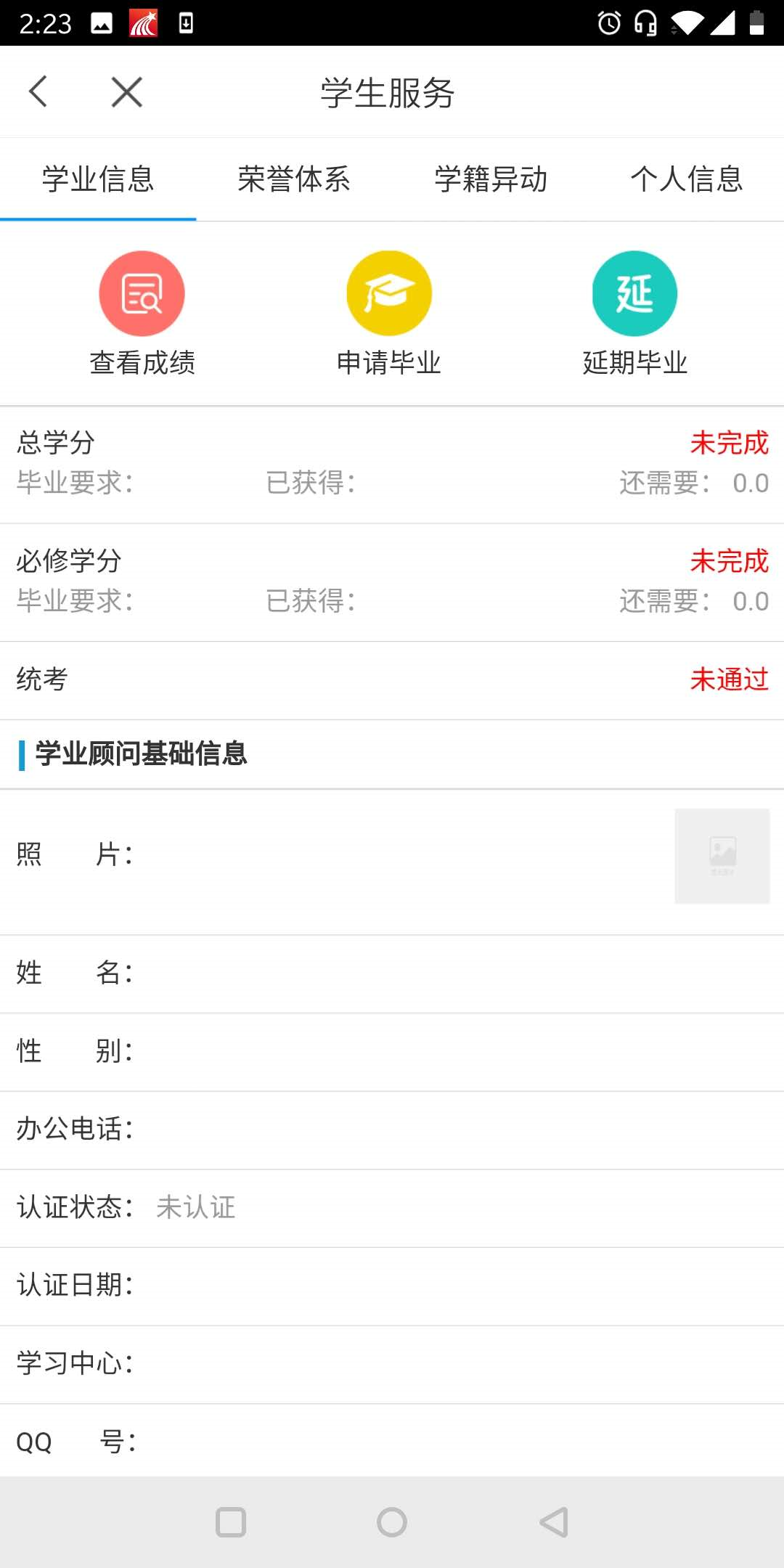The width and height of the screenshot is (784, 1568).
Task: Open the system recent apps button
Action: click(231, 1522)
